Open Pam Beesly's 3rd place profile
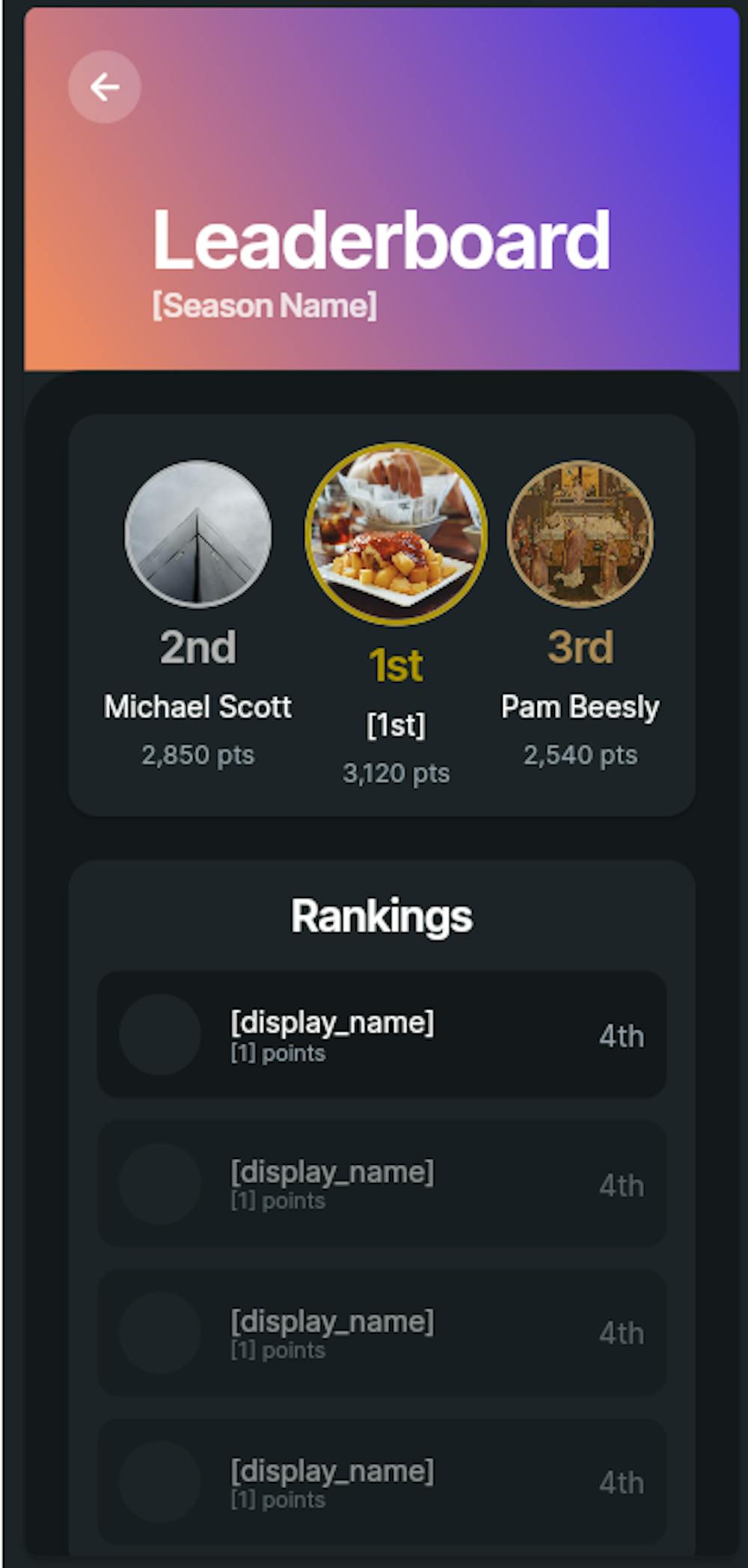The image size is (748, 1568). click(x=580, y=534)
